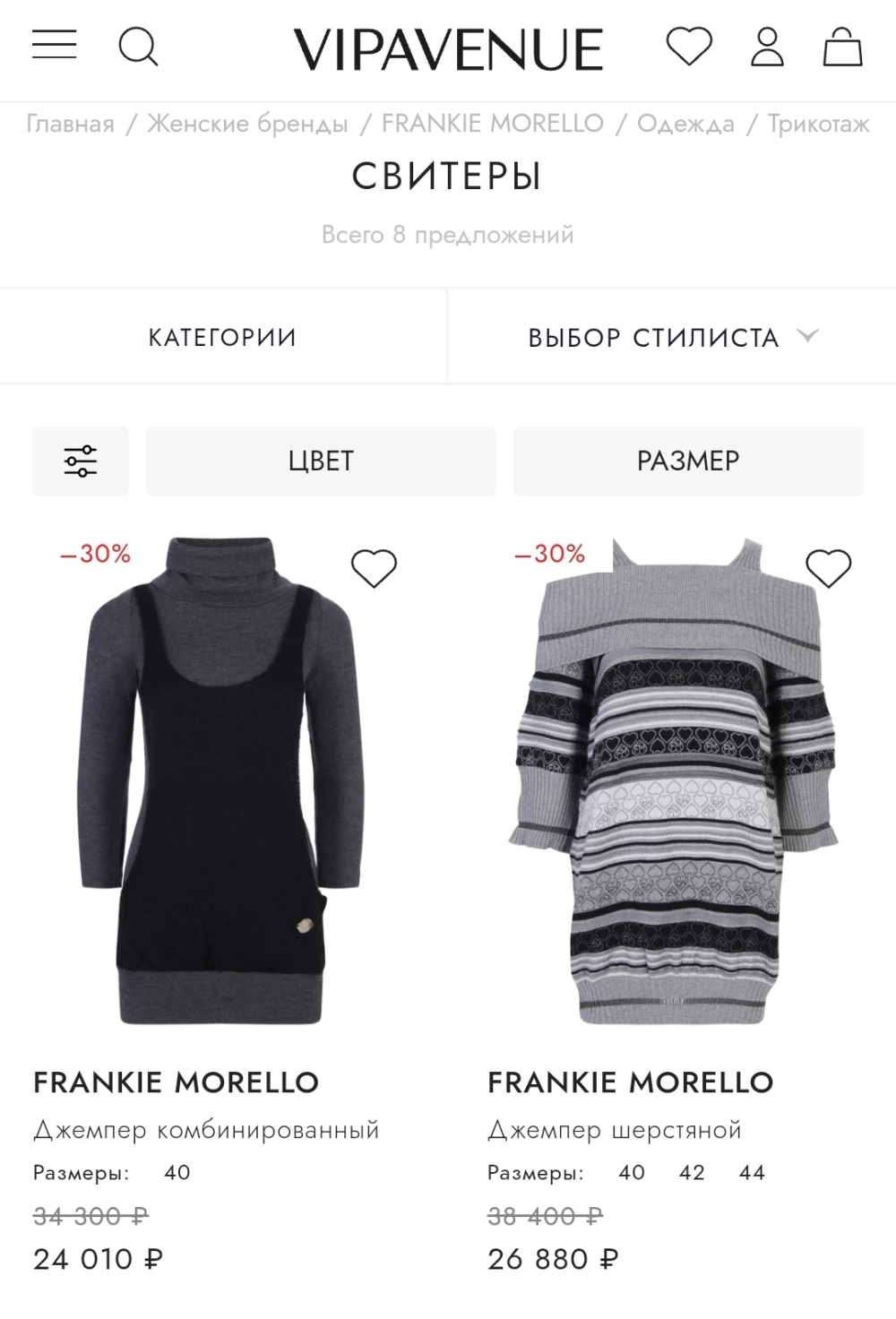
Task: Open the wishlist heart in header
Action: coord(689,47)
